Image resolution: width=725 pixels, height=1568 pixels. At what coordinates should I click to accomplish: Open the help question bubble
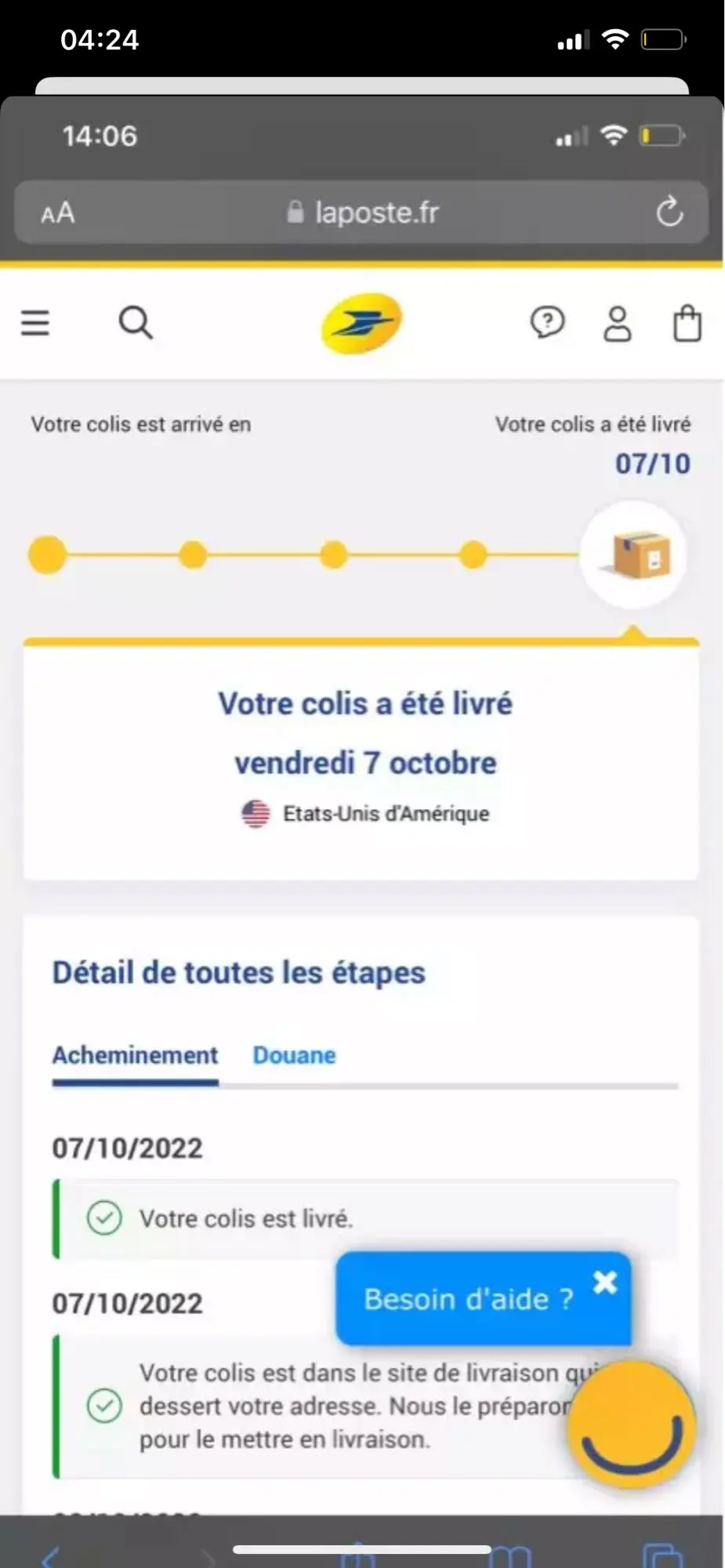[x=547, y=322]
